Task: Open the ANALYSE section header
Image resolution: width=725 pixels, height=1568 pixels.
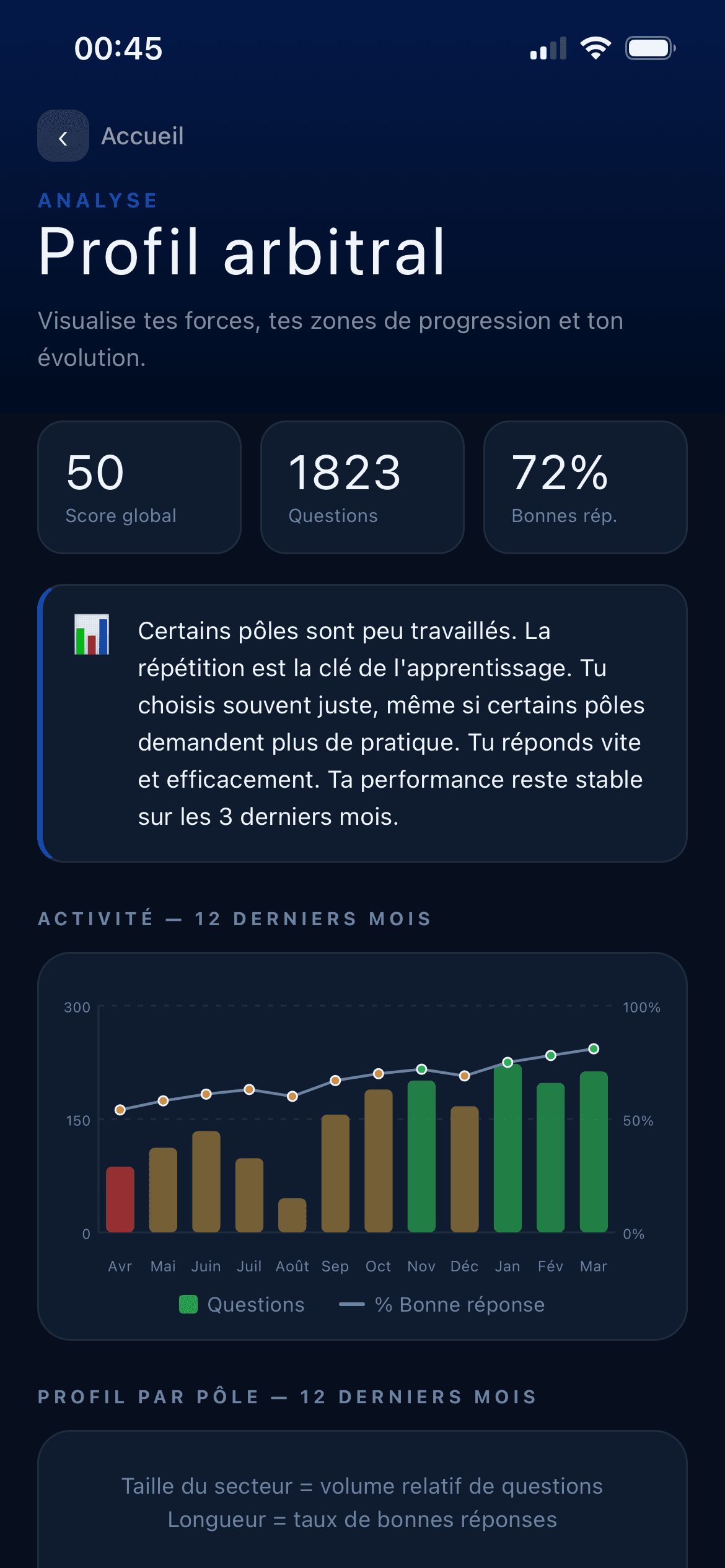Action: click(x=97, y=199)
